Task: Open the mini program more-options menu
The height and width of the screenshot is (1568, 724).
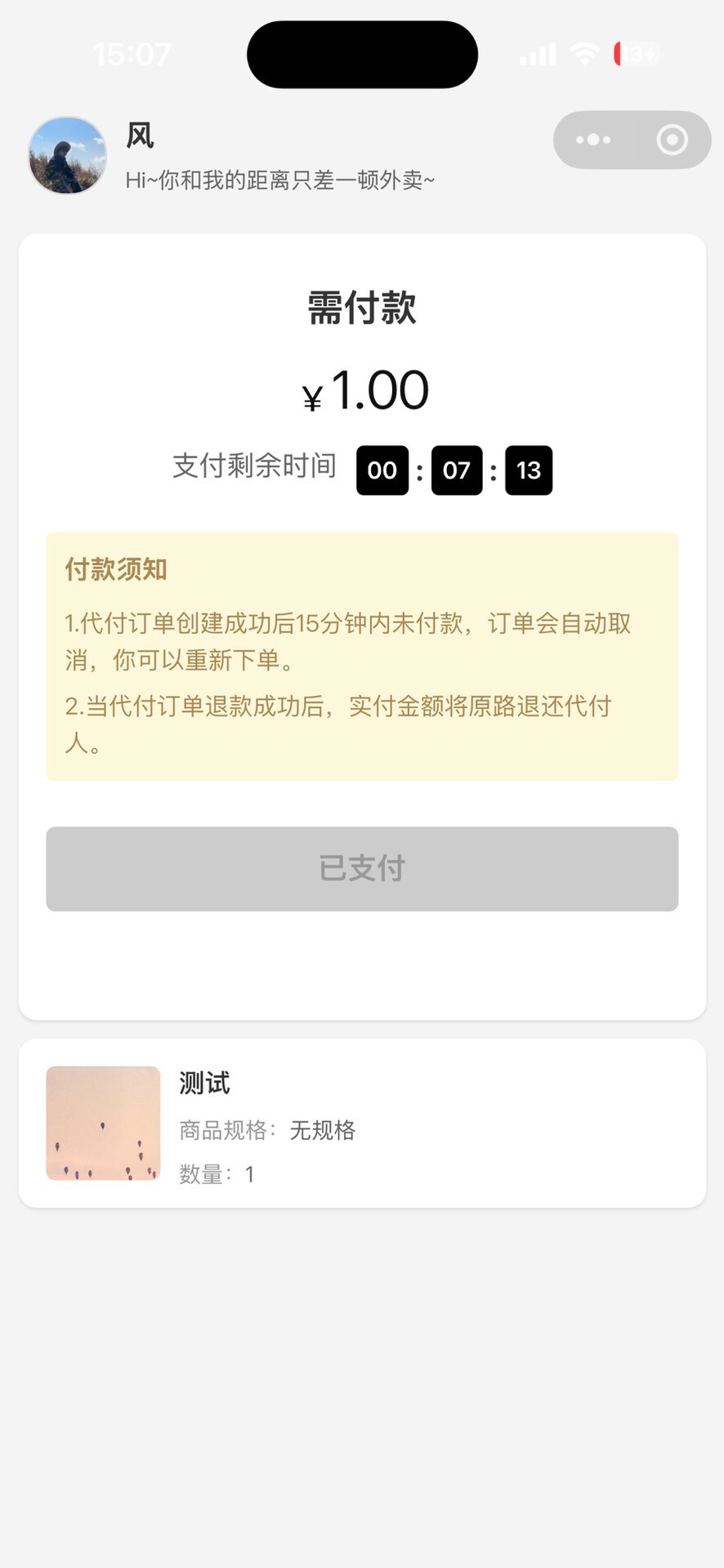Action: (593, 140)
